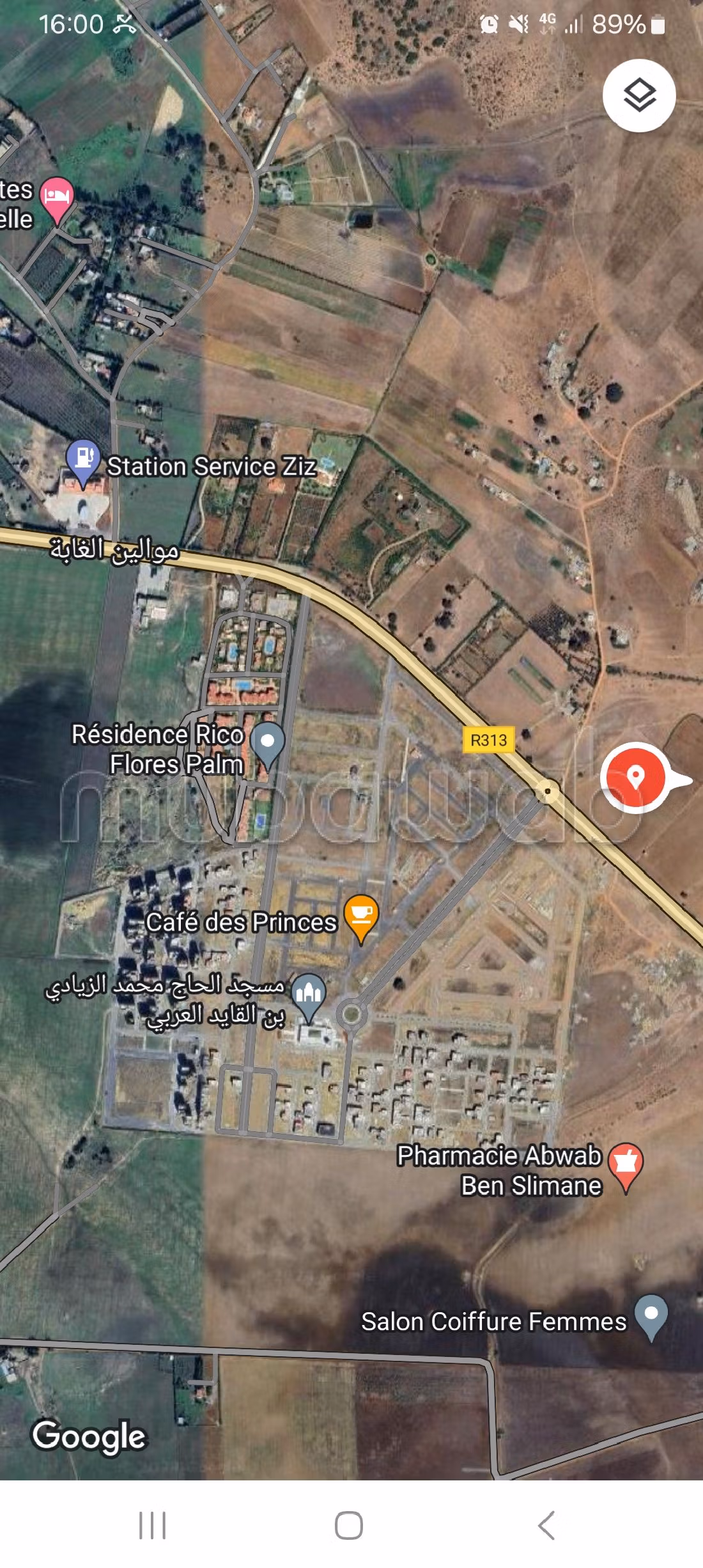This screenshot has height=1568, width=703.
Task: Go back using the system back button
Action: coord(546,1525)
